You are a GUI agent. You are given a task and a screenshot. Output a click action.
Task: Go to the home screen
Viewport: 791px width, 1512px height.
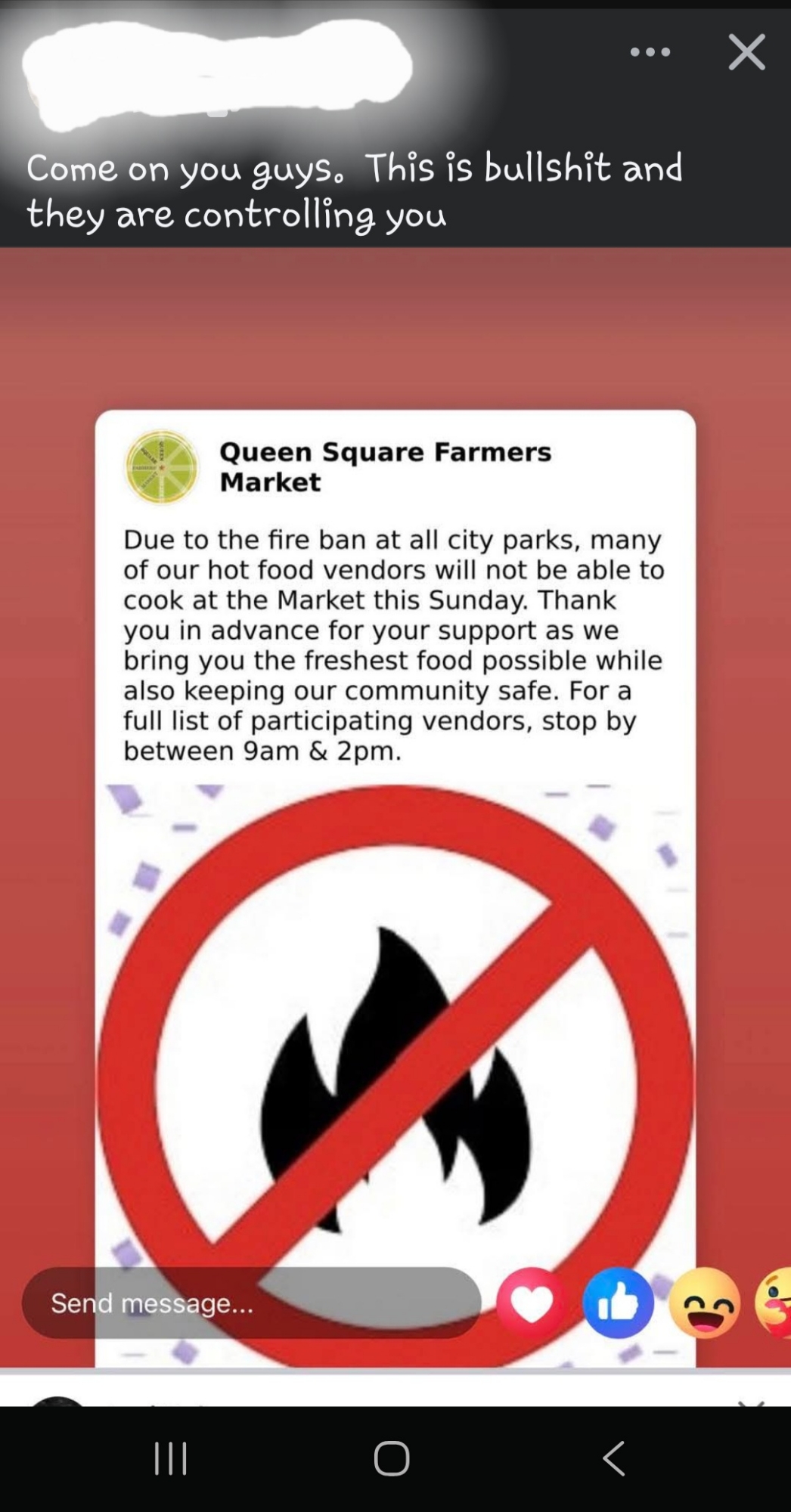click(x=392, y=1458)
